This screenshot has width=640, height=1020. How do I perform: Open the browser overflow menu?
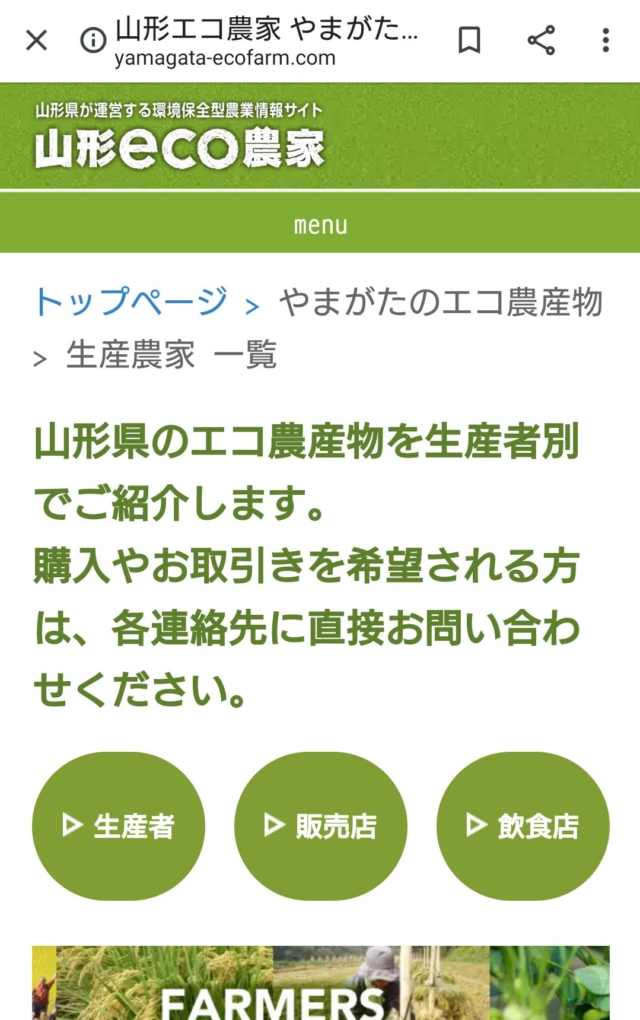tap(605, 40)
